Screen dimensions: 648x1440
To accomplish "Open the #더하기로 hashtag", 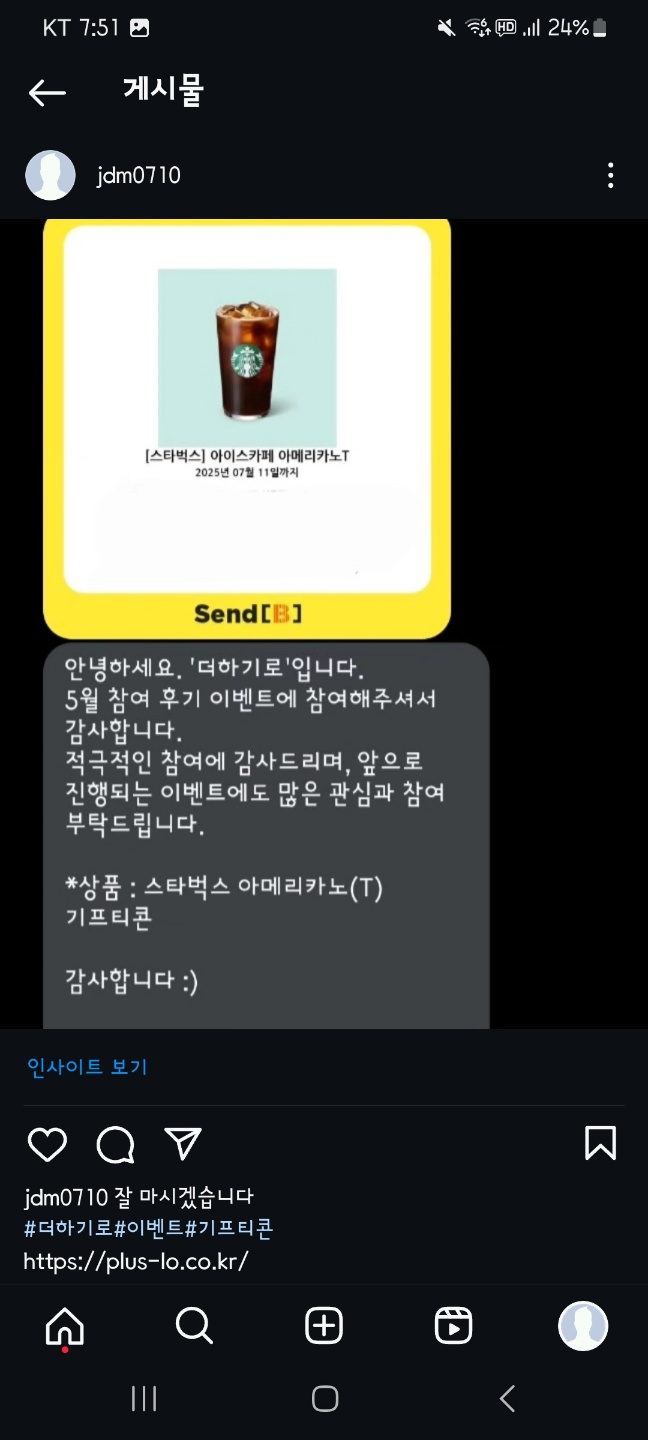I will (x=68, y=1229).
